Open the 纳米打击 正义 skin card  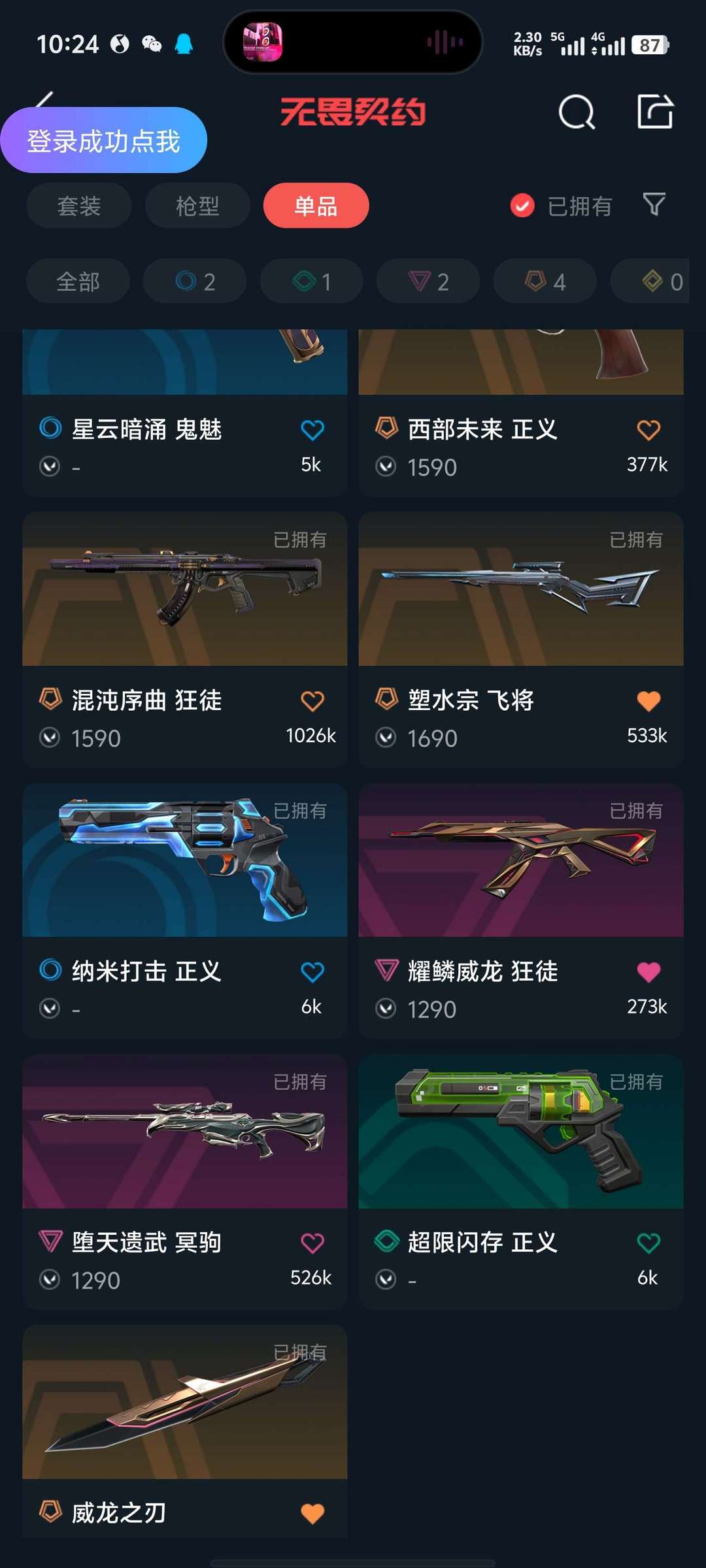point(184,911)
